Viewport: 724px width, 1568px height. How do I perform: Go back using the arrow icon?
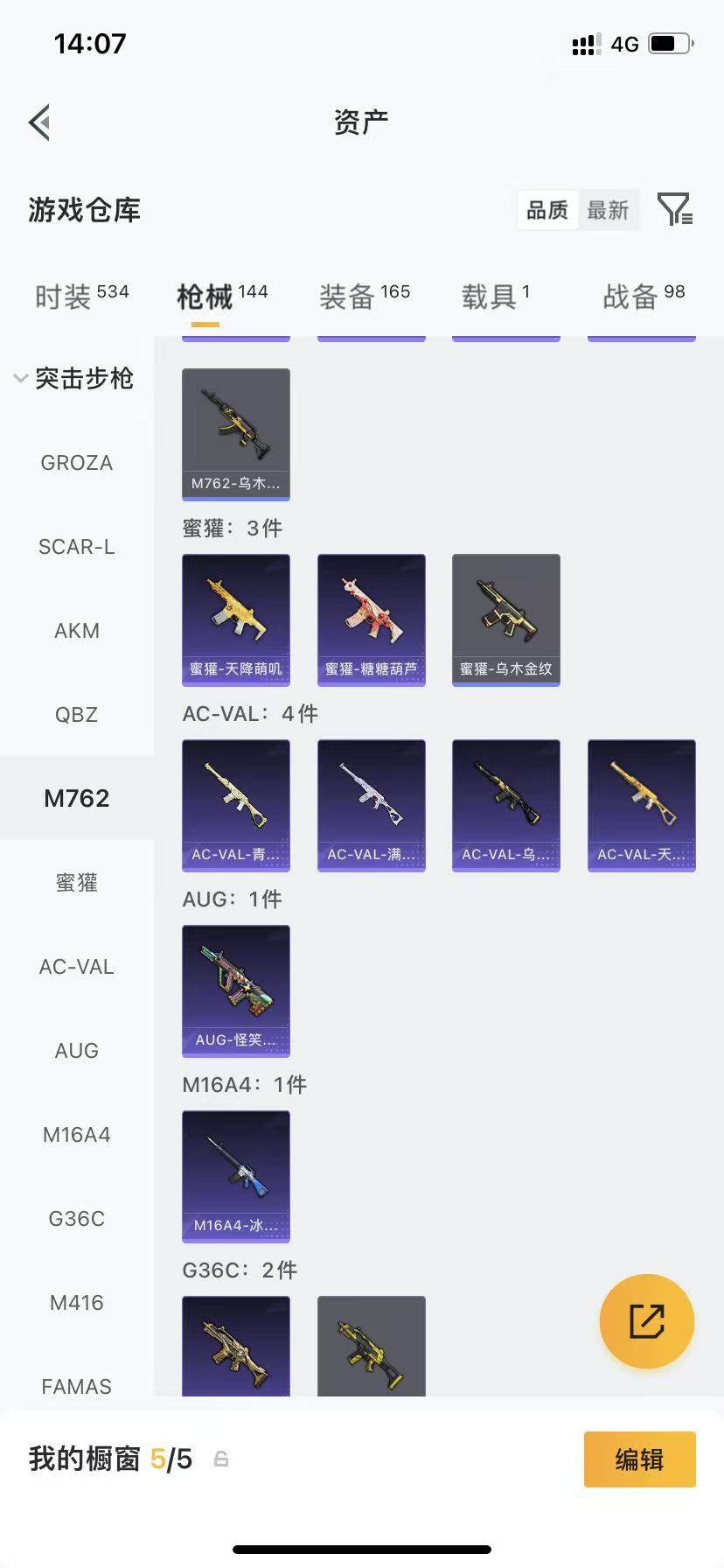tap(39, 122)
